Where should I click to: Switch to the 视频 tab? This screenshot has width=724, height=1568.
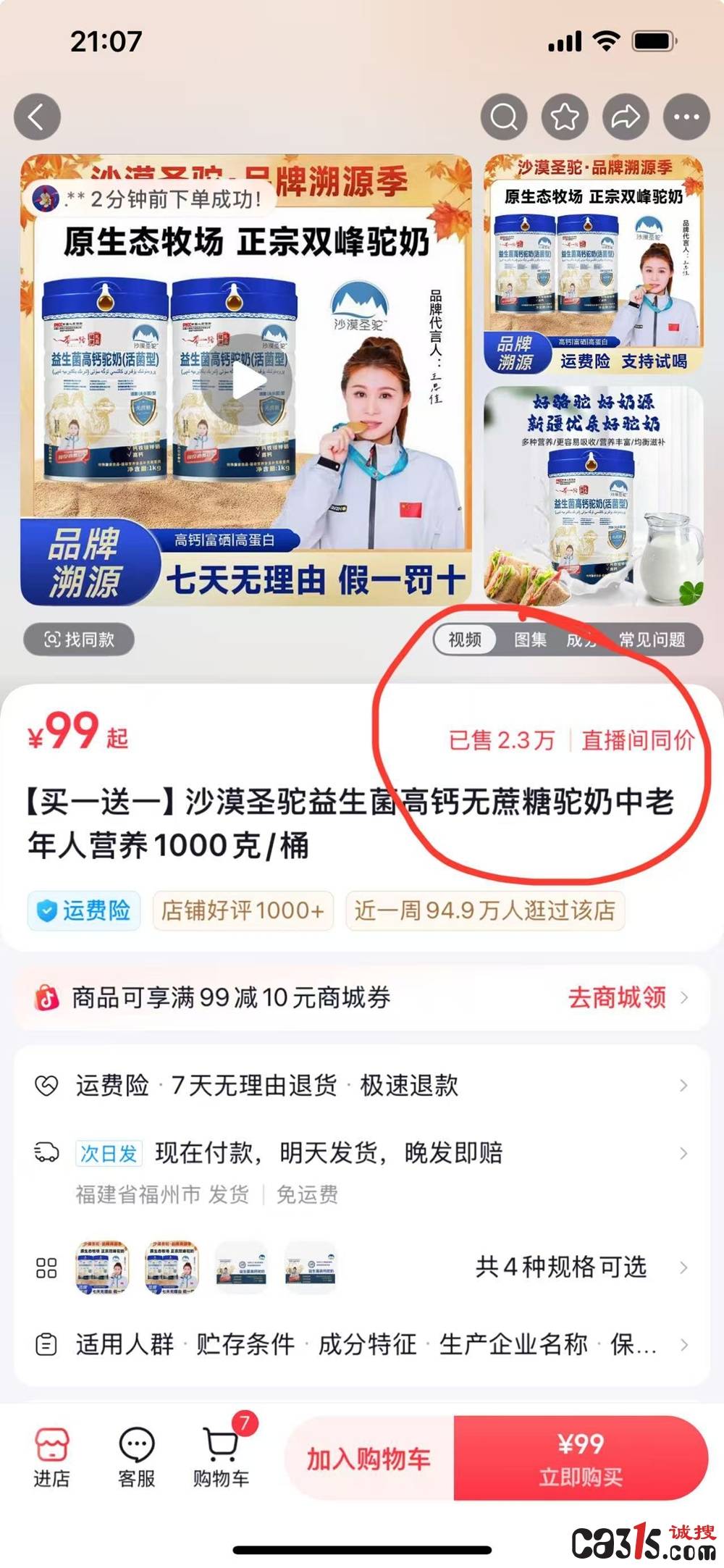(x=465, y=640)
